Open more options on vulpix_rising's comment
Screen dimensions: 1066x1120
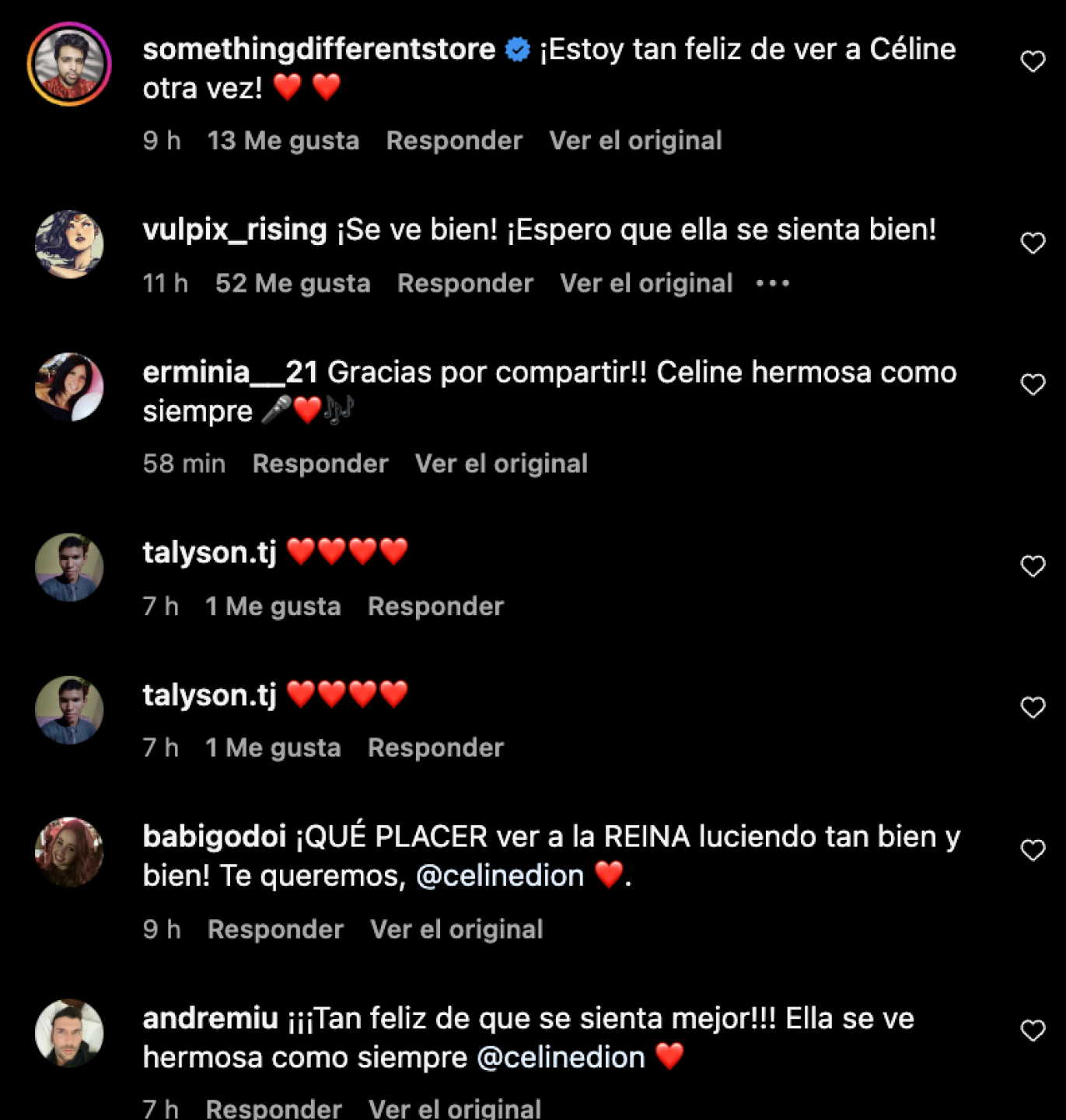773,284
